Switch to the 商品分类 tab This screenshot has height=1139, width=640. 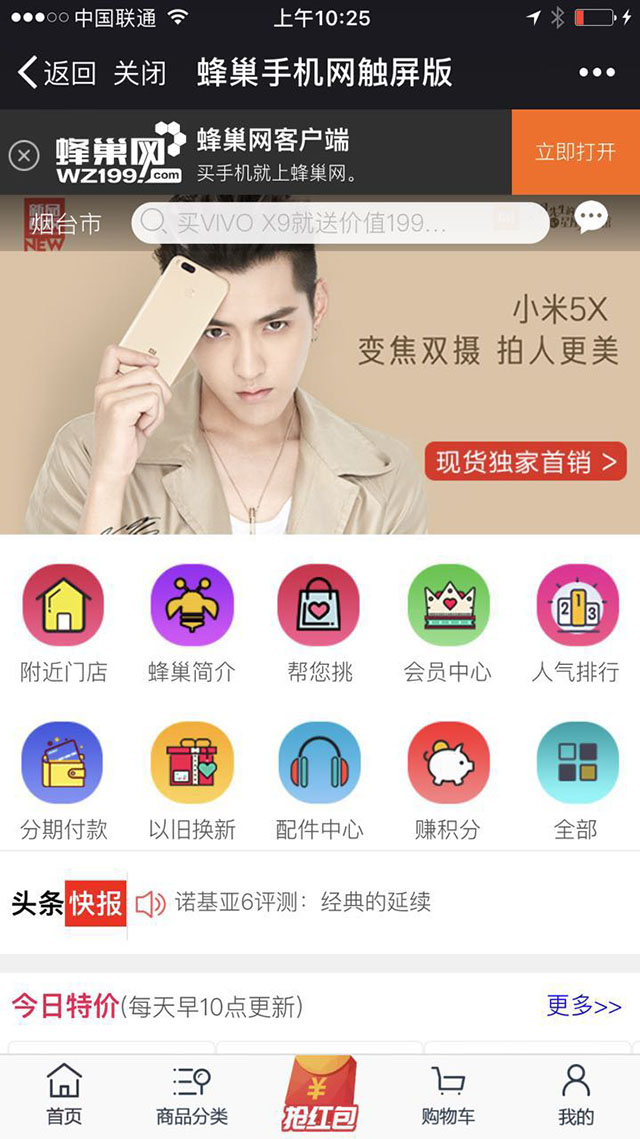click(x=191, y=1096)
